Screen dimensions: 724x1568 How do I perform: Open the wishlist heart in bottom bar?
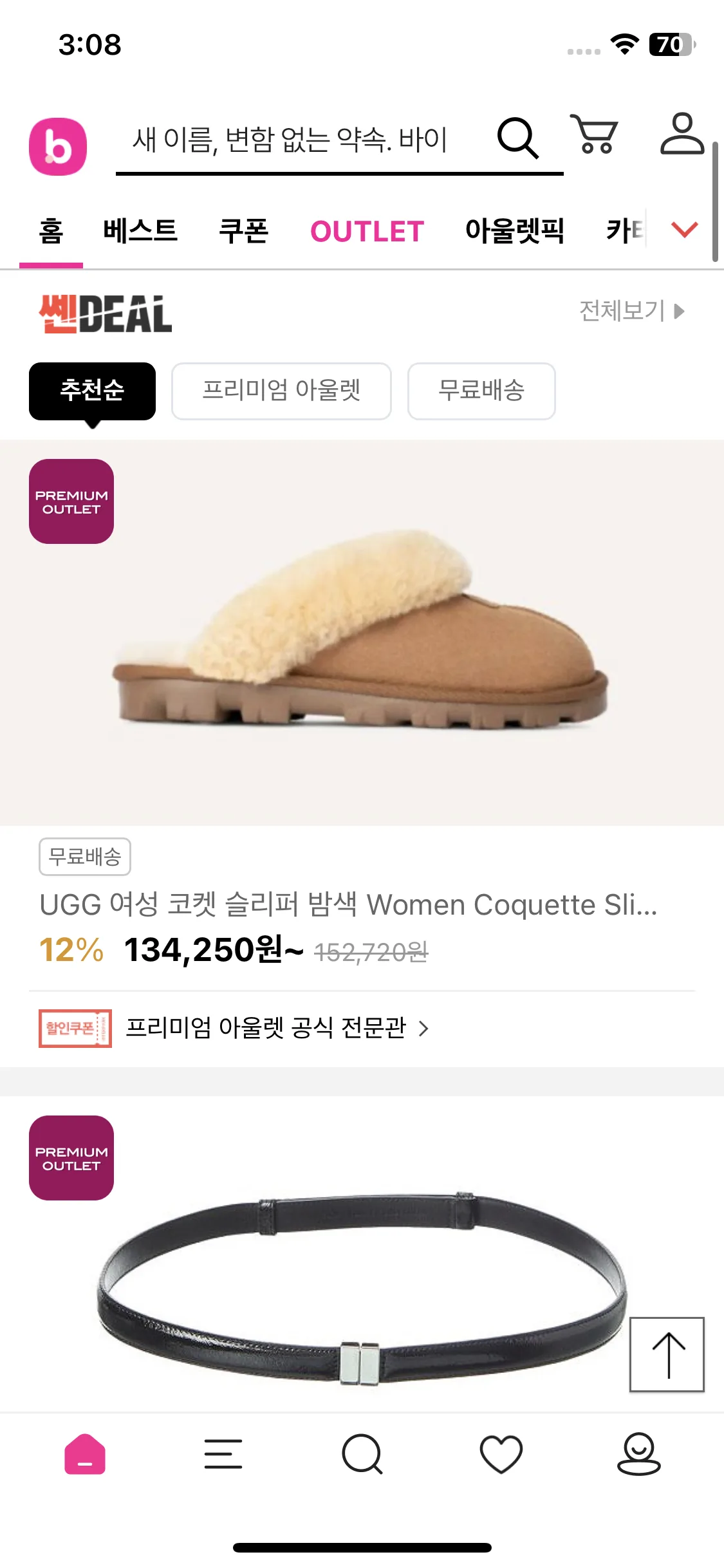pos(501,1454)
